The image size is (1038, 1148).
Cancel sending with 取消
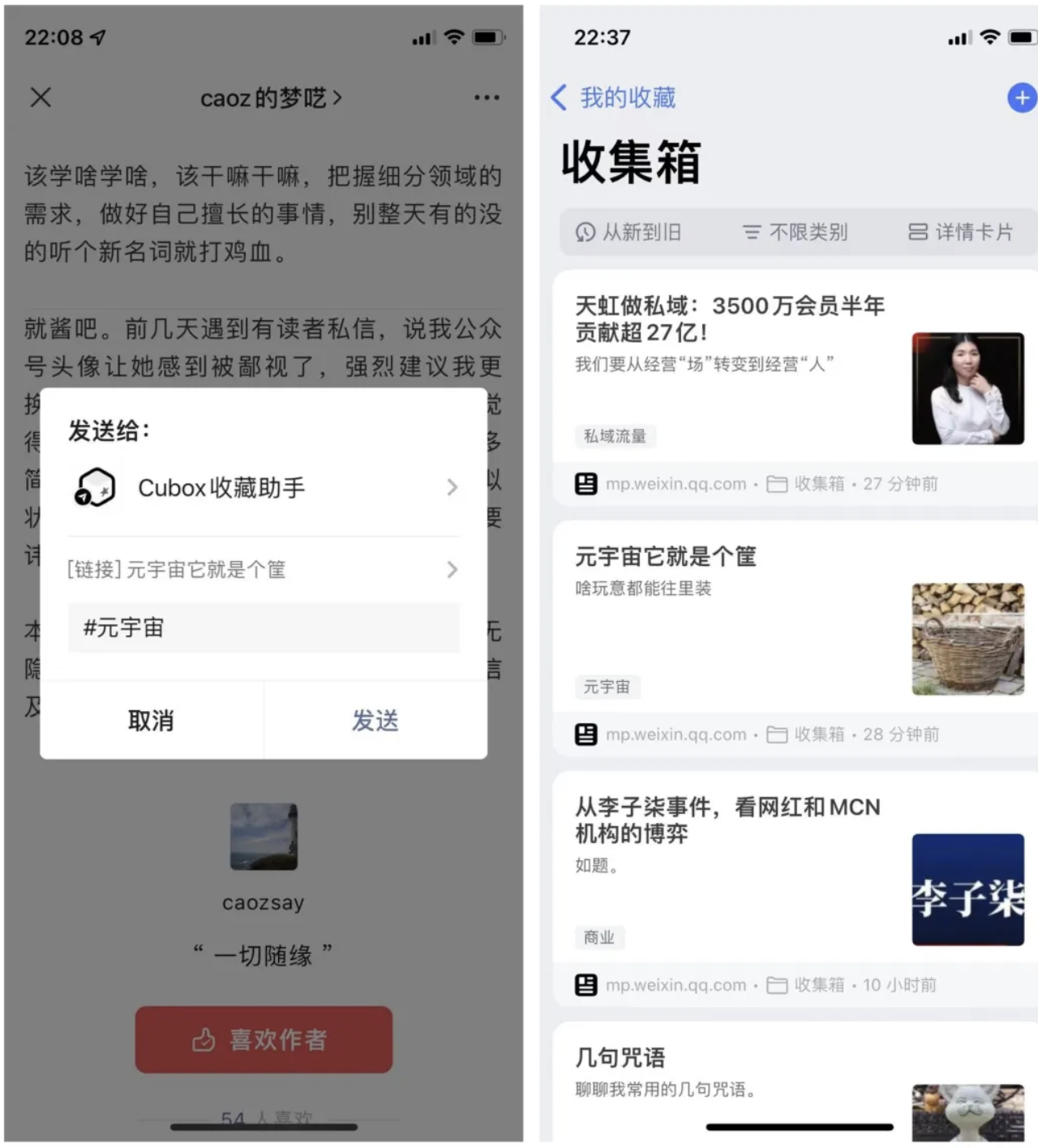click(151, 720)
